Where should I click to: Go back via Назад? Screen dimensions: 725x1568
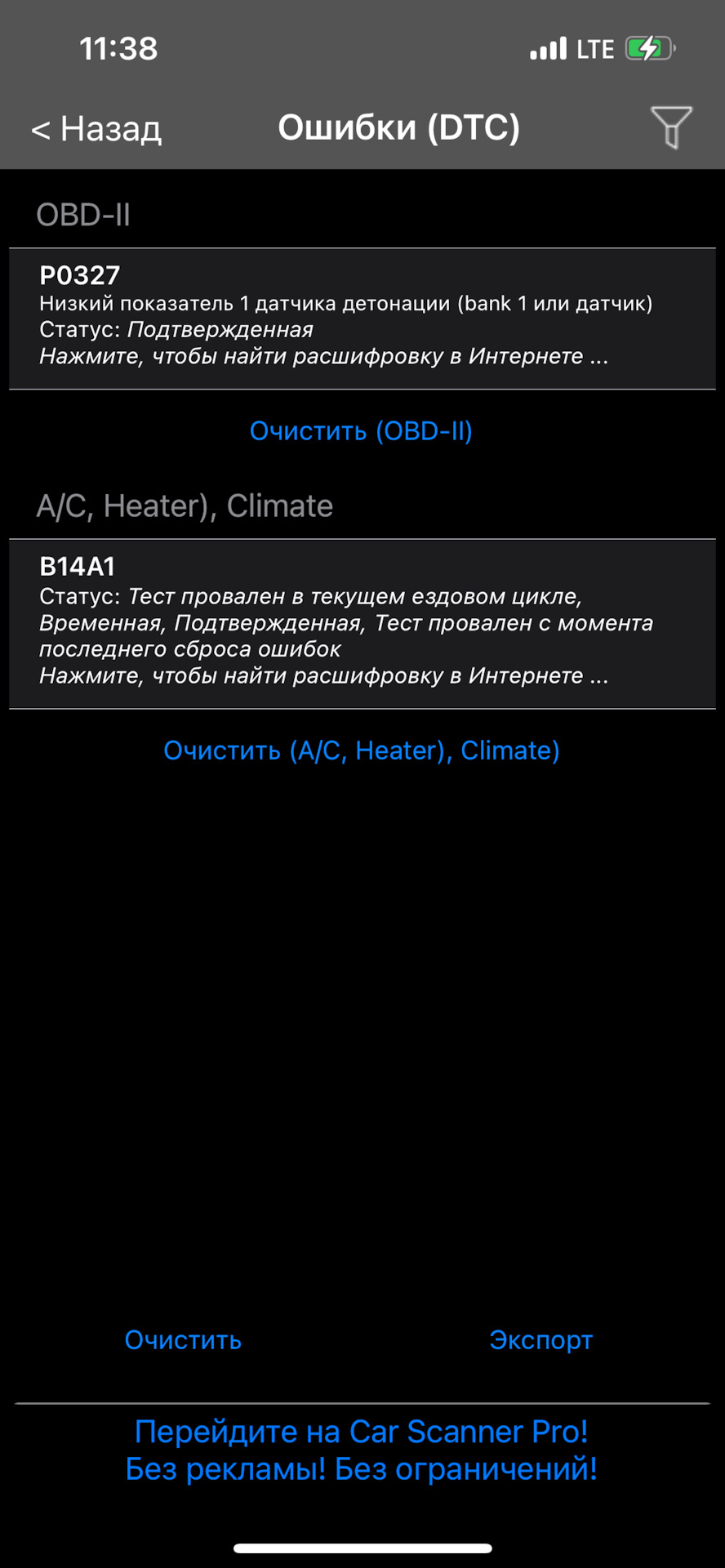pyautogui.click(x=96, y=129)
